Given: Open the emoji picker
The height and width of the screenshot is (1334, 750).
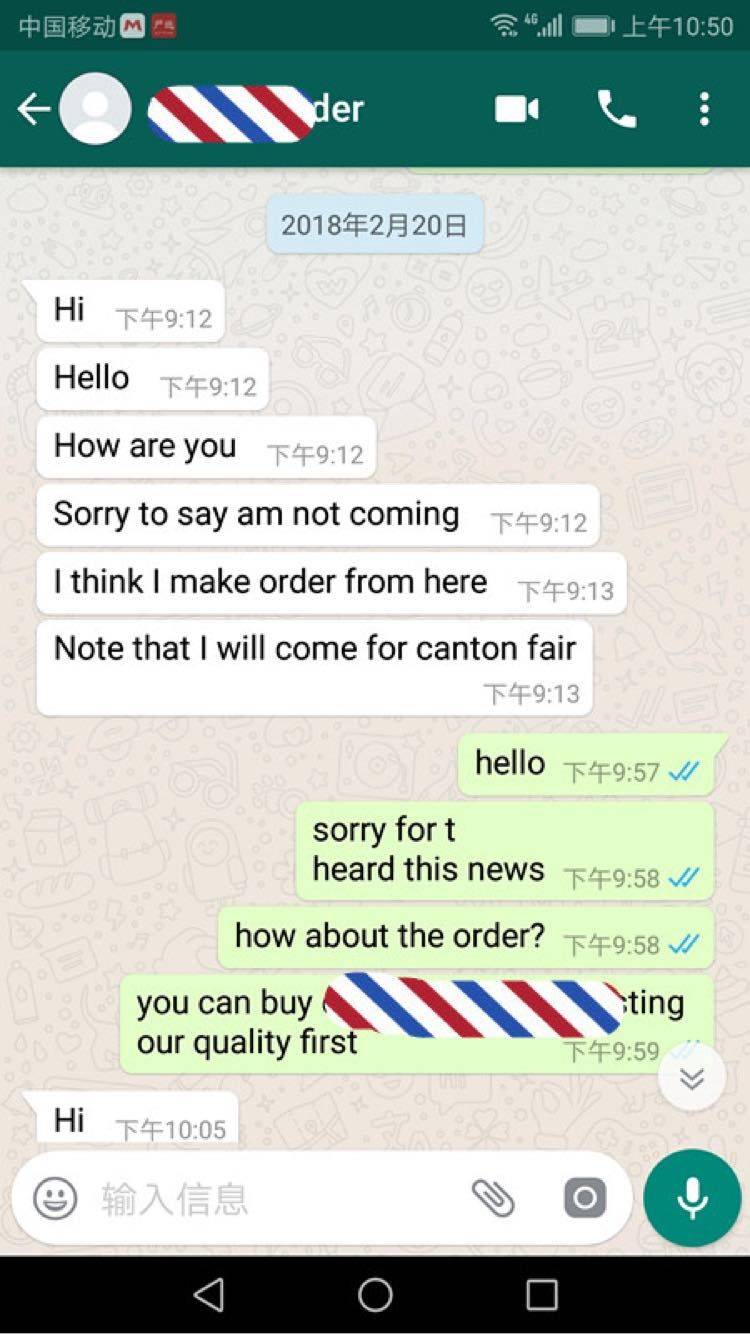Looking at the screenshot, I should [x=55, y=1198].
